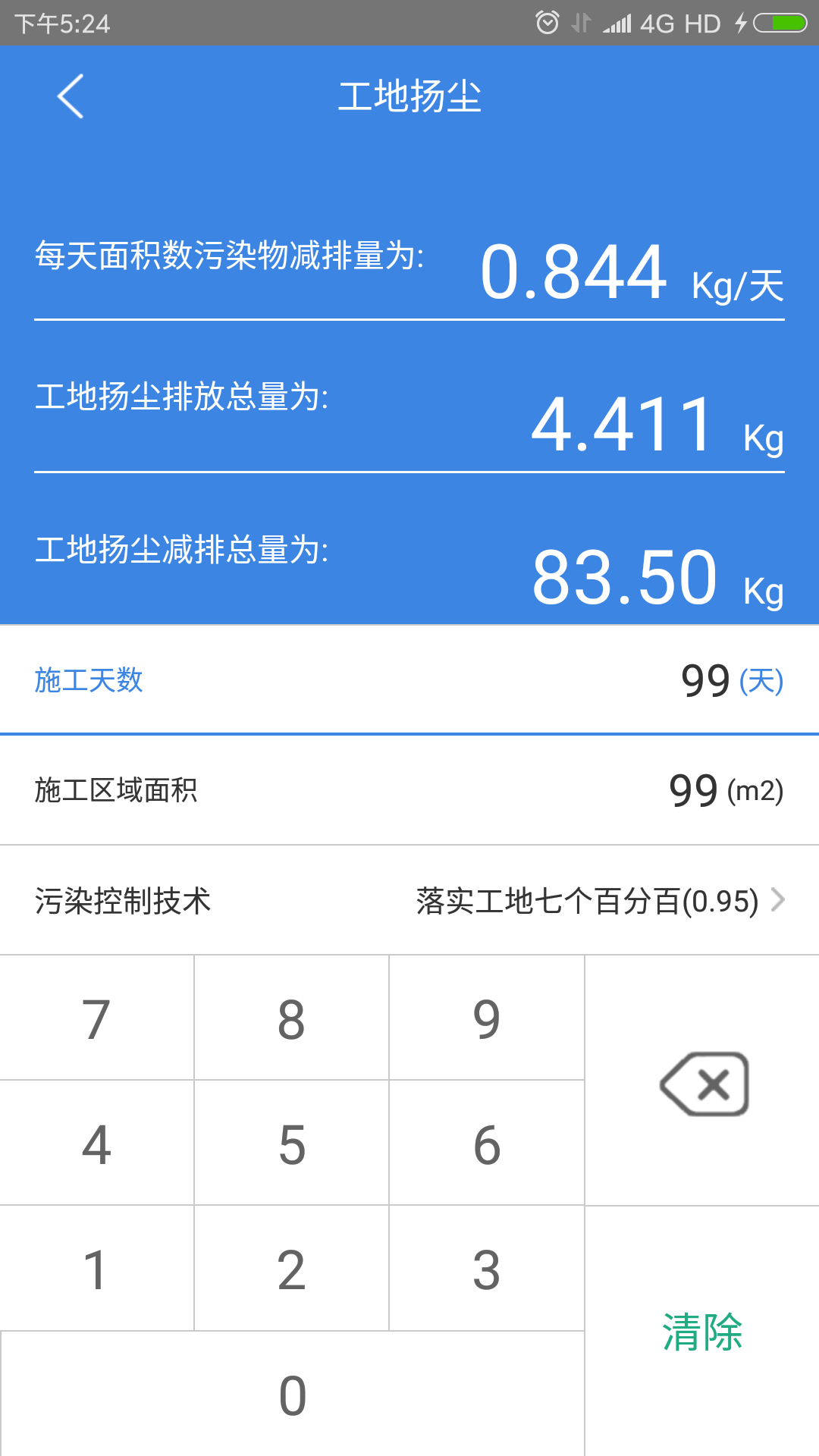Select the 施工区域面积 input field

tap(409, 790)
